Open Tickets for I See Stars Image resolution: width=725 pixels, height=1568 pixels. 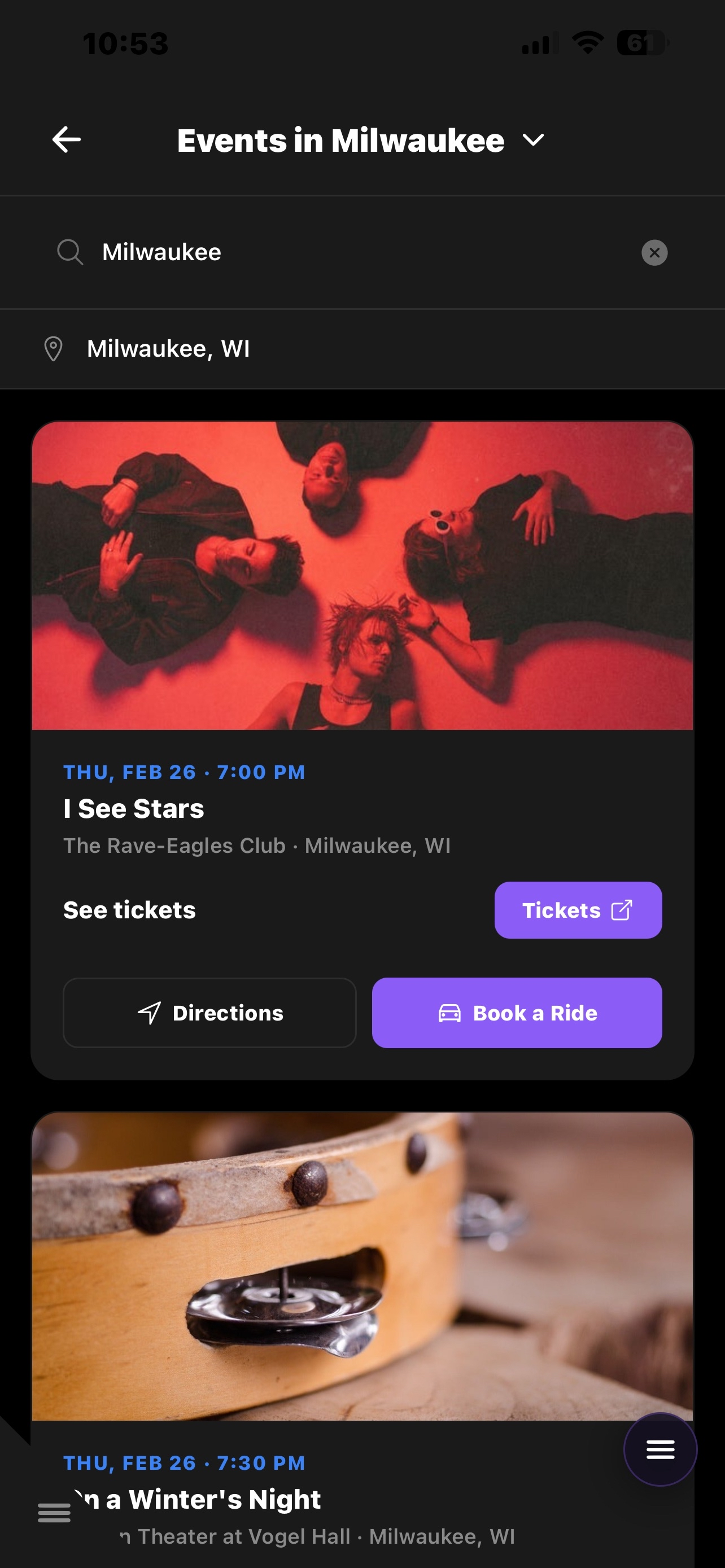point(578,910)
